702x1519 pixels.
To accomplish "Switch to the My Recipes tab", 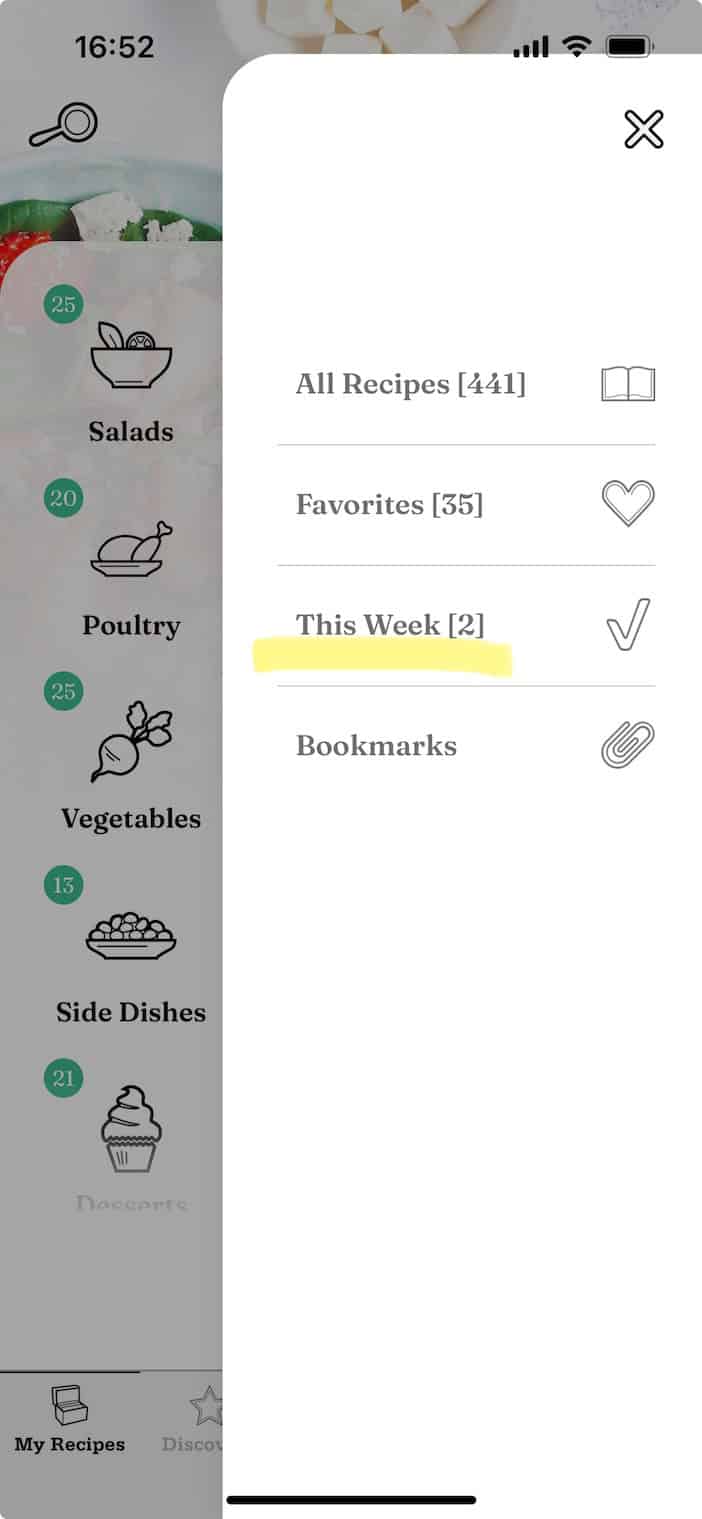I will 70,1422.
